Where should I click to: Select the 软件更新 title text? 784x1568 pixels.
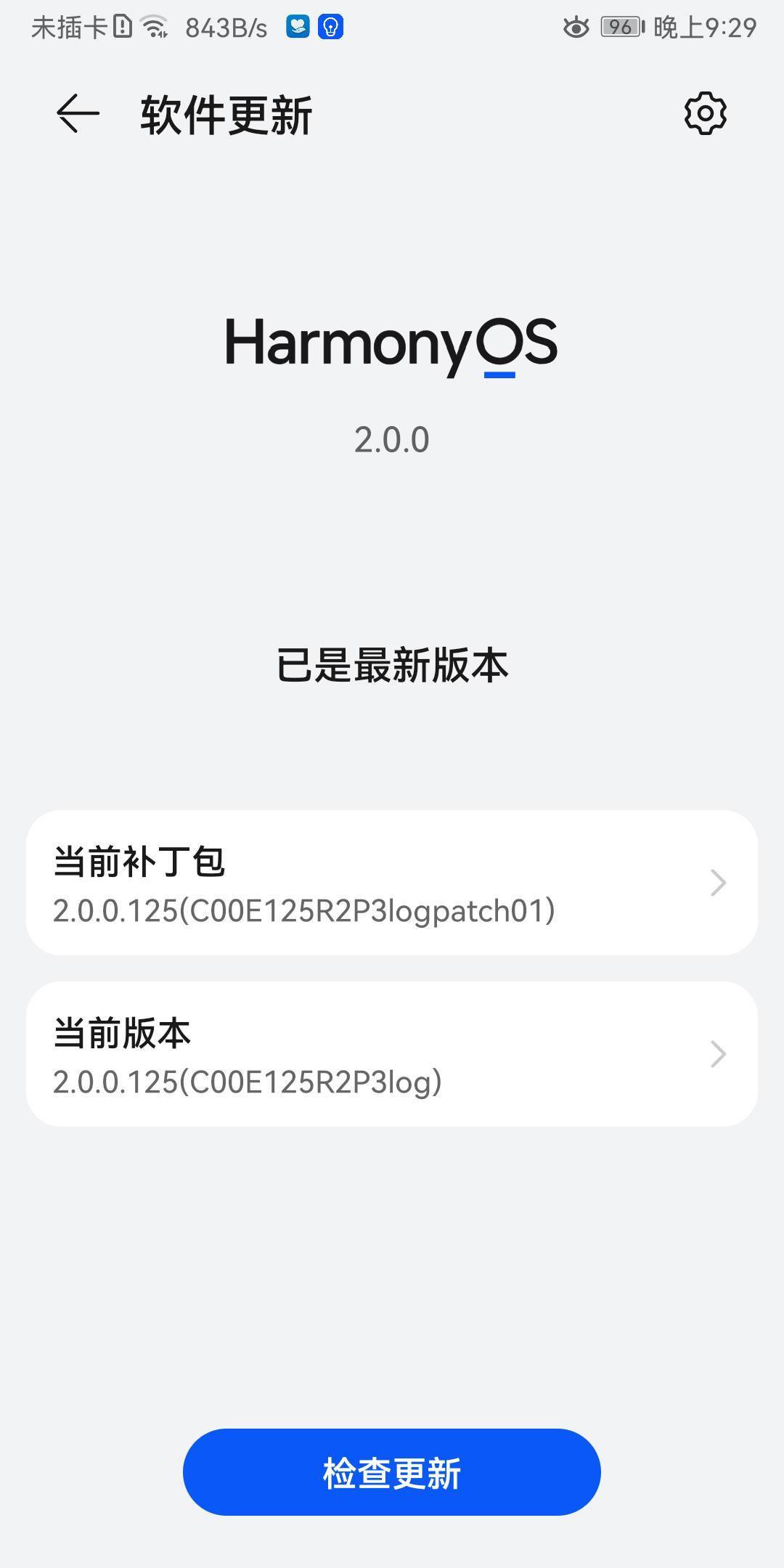pyautogui.click(x=225, y=114)
